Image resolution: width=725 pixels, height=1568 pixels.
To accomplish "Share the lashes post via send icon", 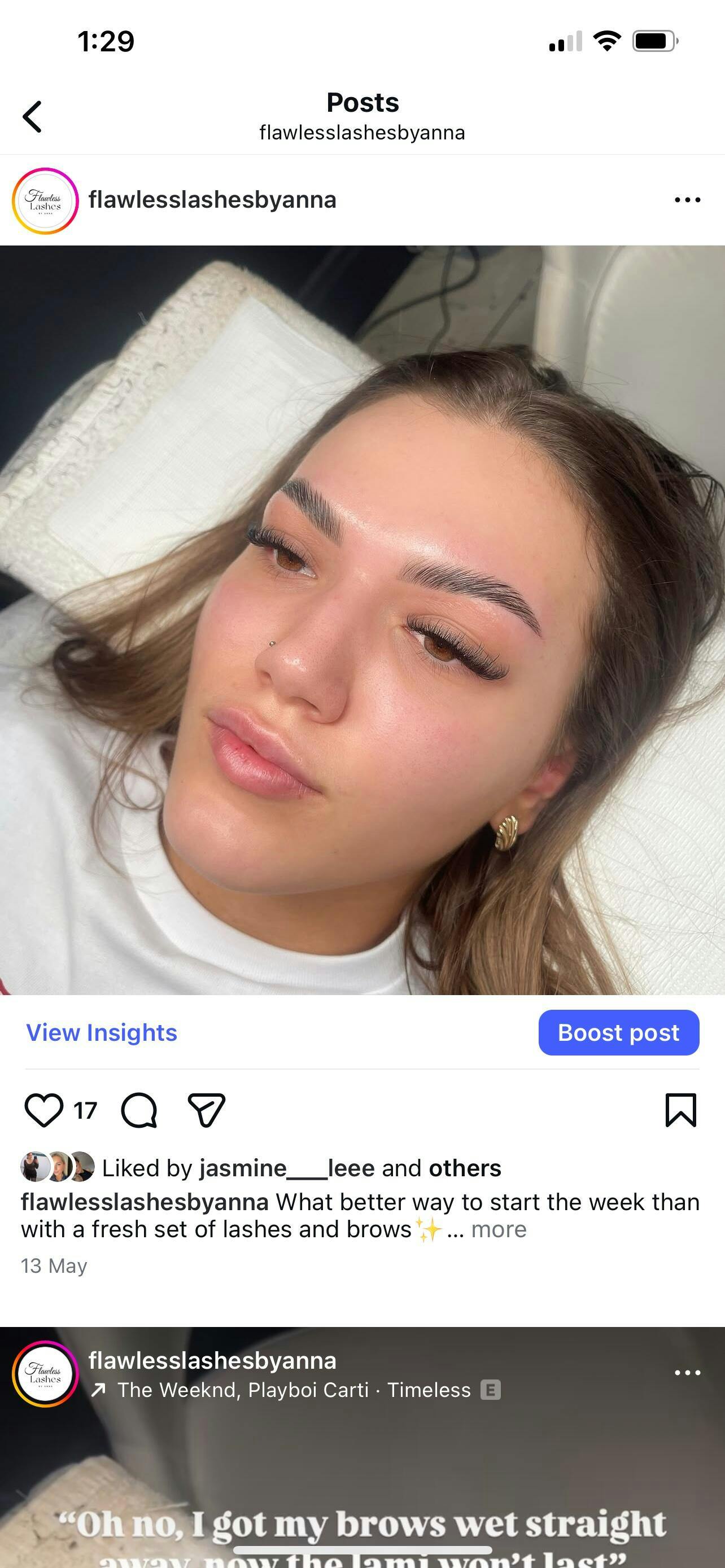I will point(206,1110).
